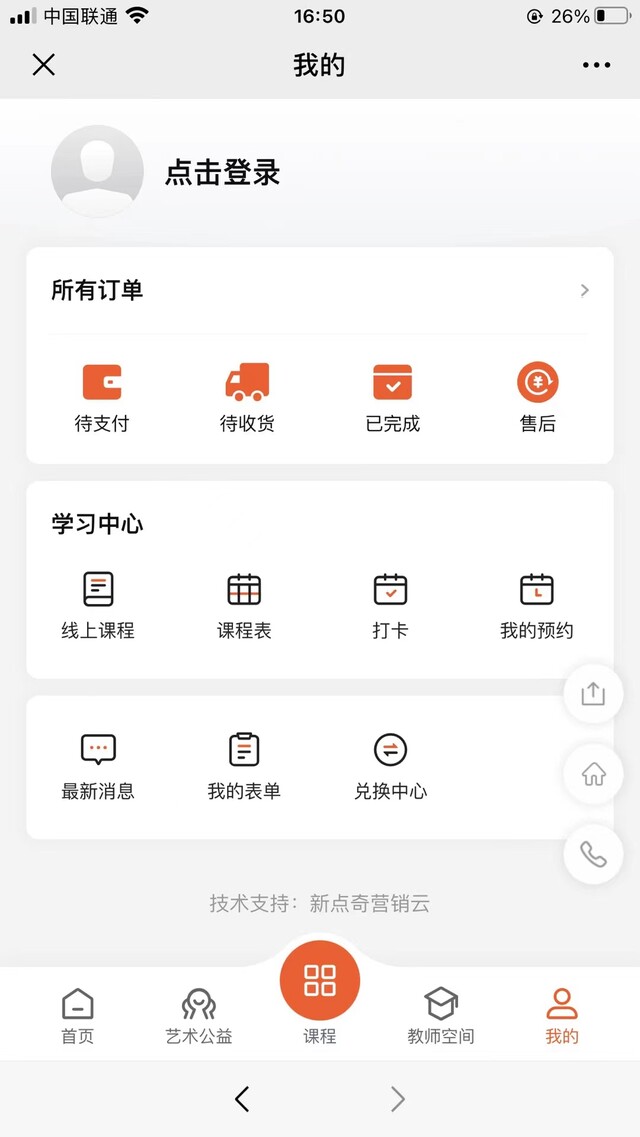Image resolution: width=640 pixels, height=1137 pixels.
Task: Open 已完成 completed orders
Action: [393, 397]
